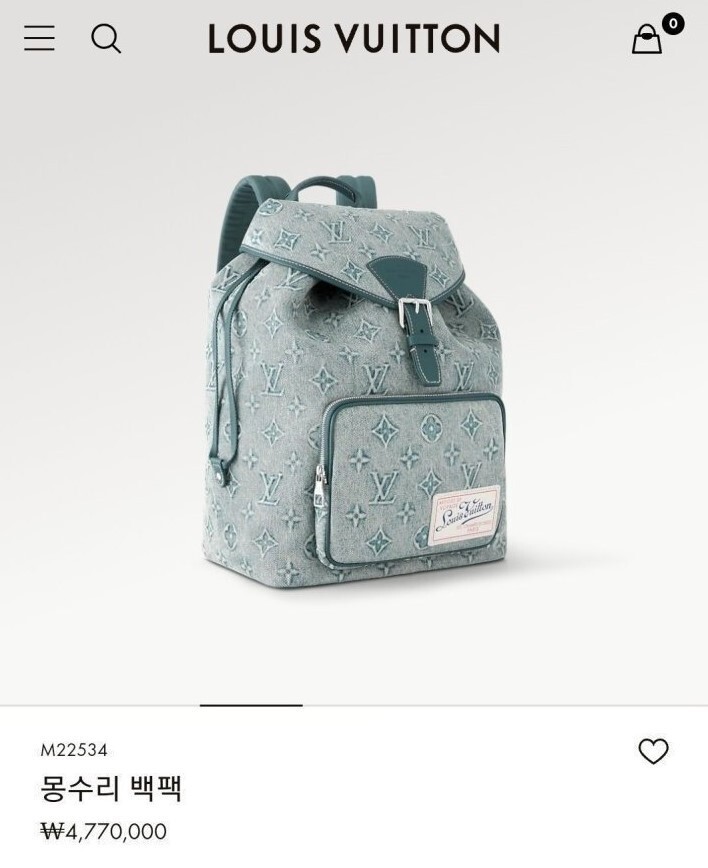Open the shopping bag

pos(647,38)
